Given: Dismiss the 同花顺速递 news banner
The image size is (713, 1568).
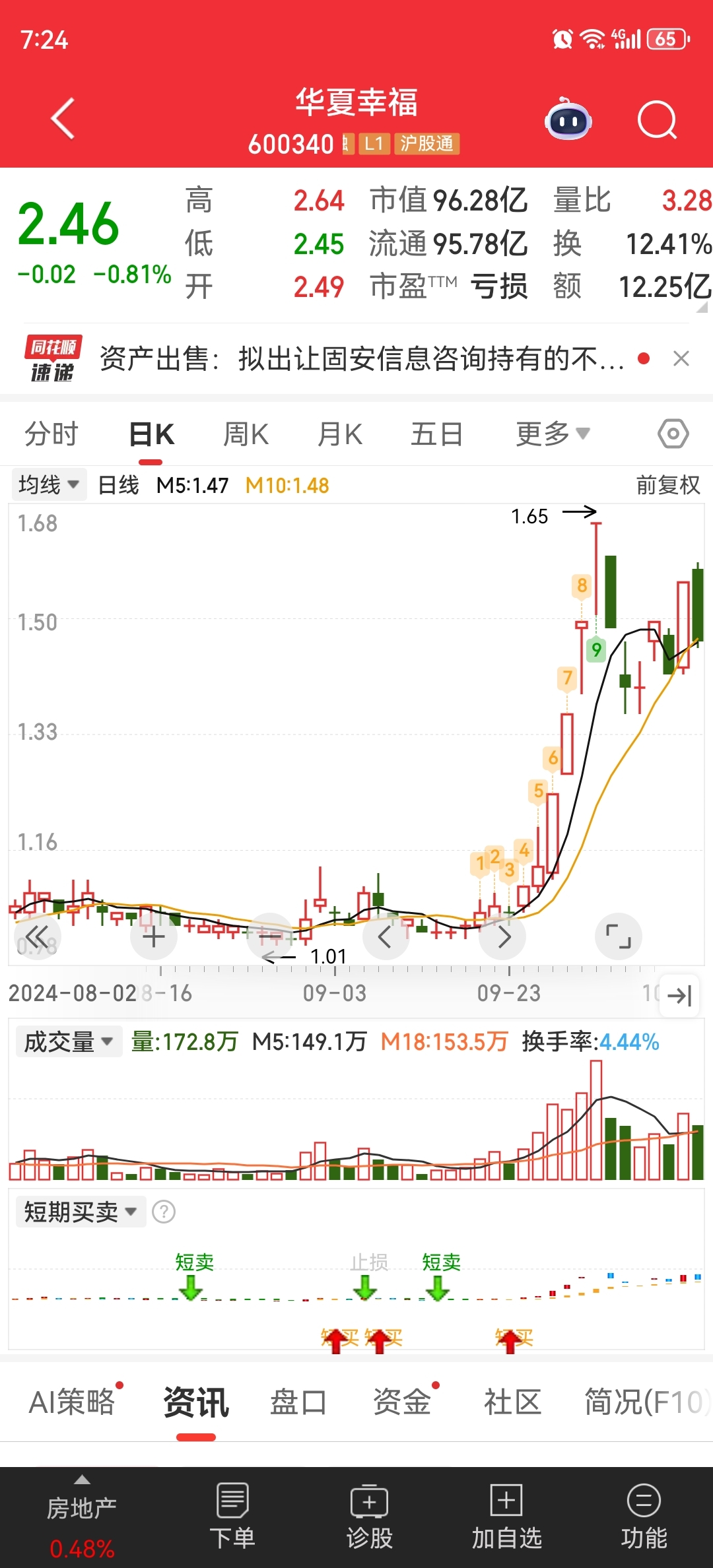Looking at the screenshot, I should click(x=681, y=358).
